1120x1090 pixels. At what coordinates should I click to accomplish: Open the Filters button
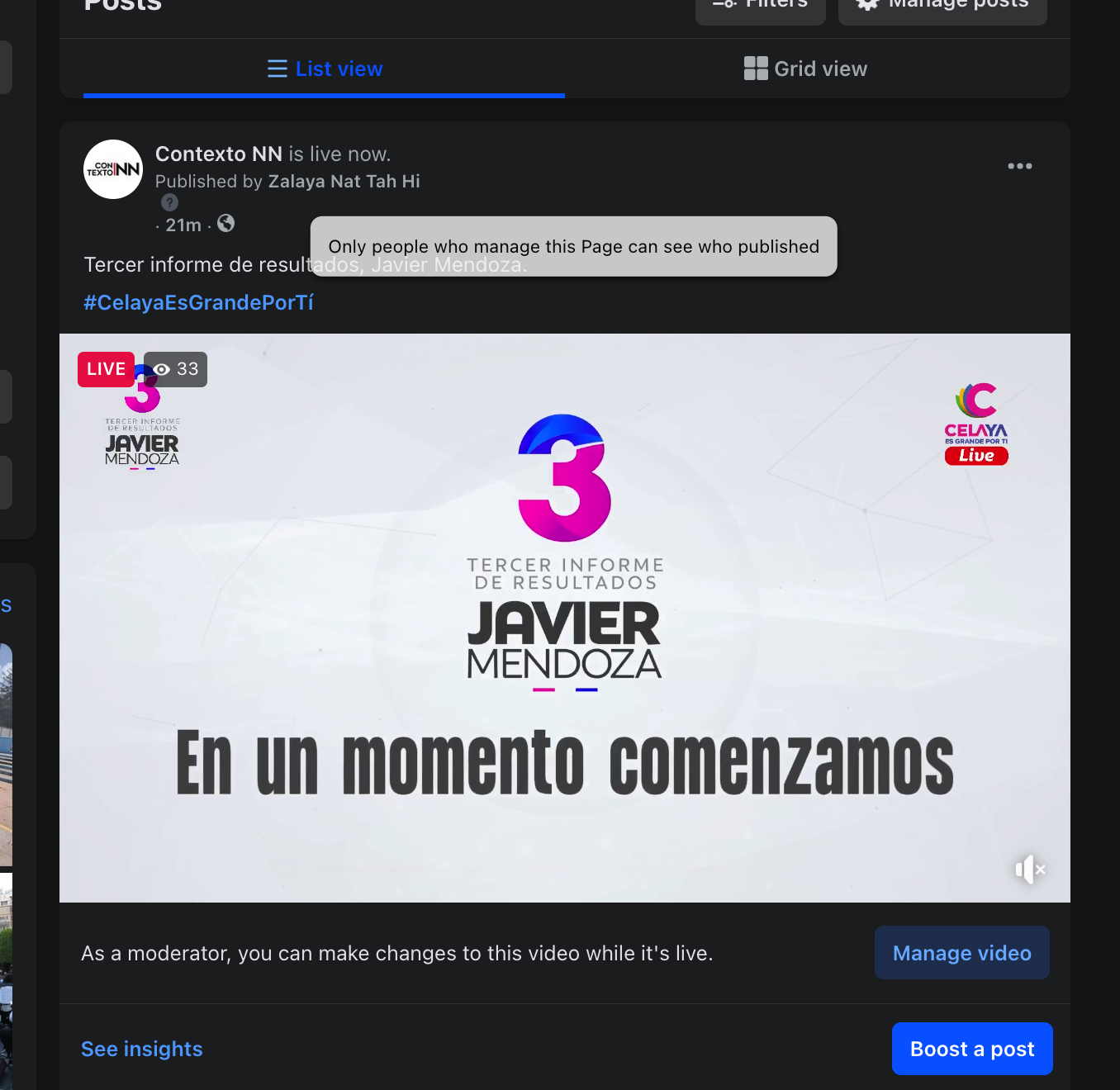[x=760, y=7]
